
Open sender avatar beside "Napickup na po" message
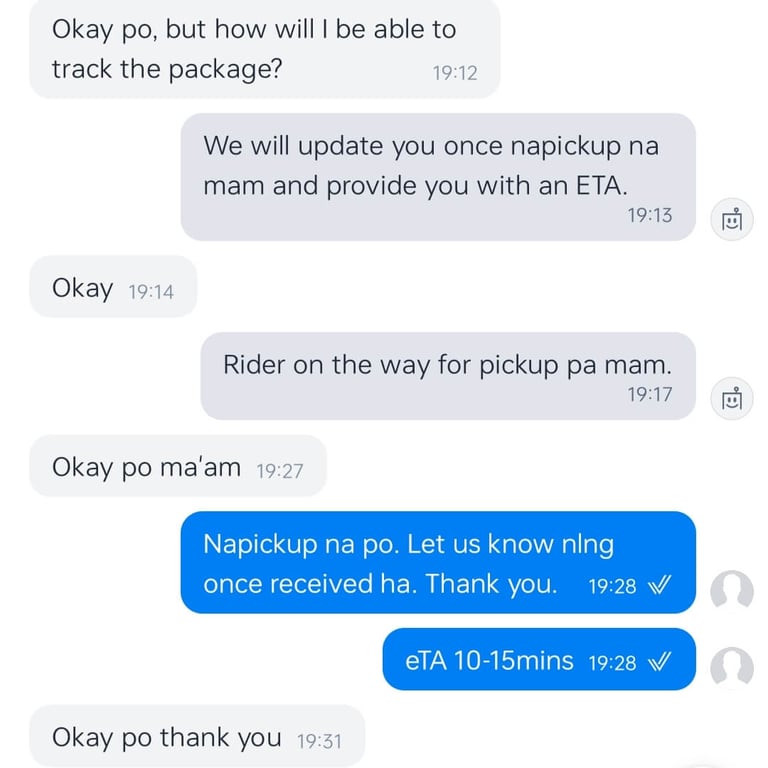[732, 591]
